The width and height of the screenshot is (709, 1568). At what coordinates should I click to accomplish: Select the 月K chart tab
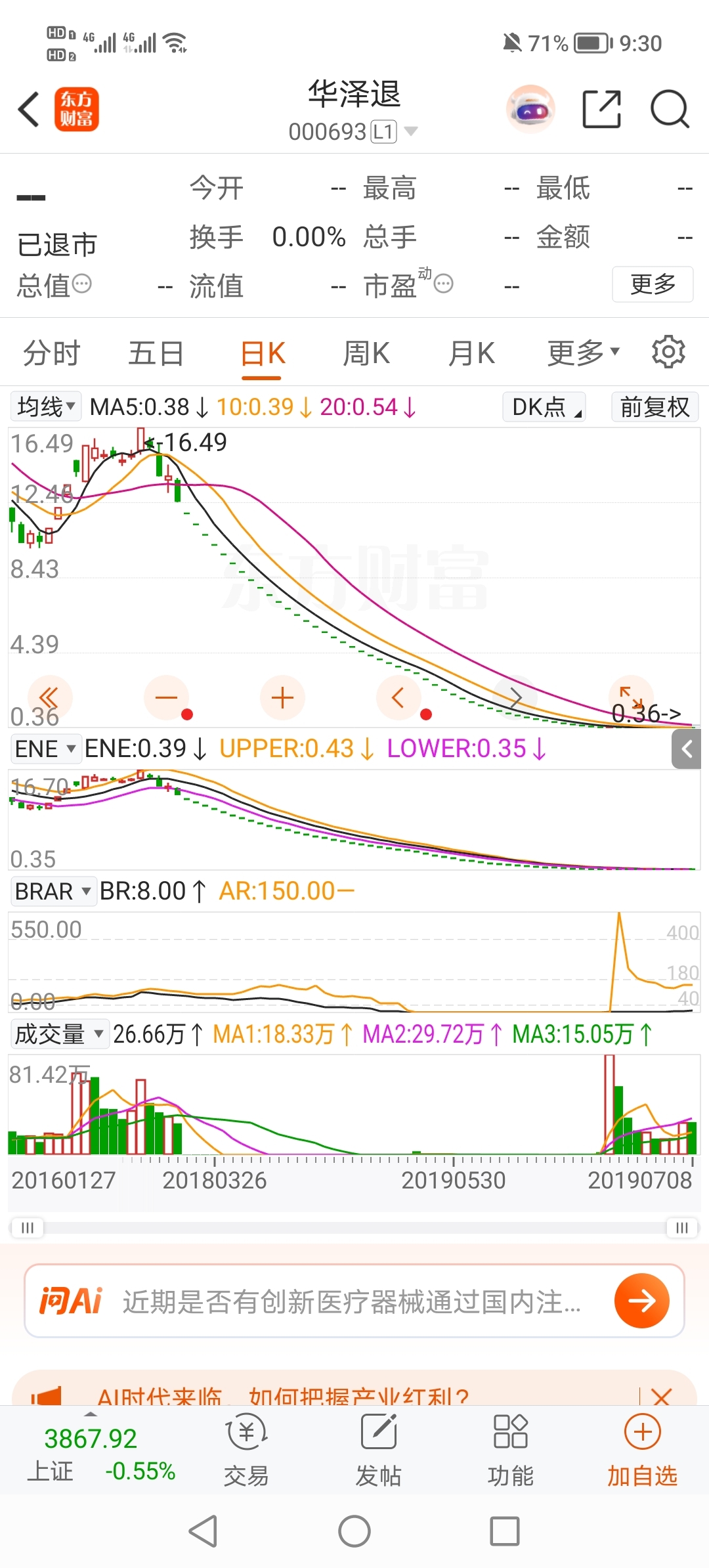[471, 353]
